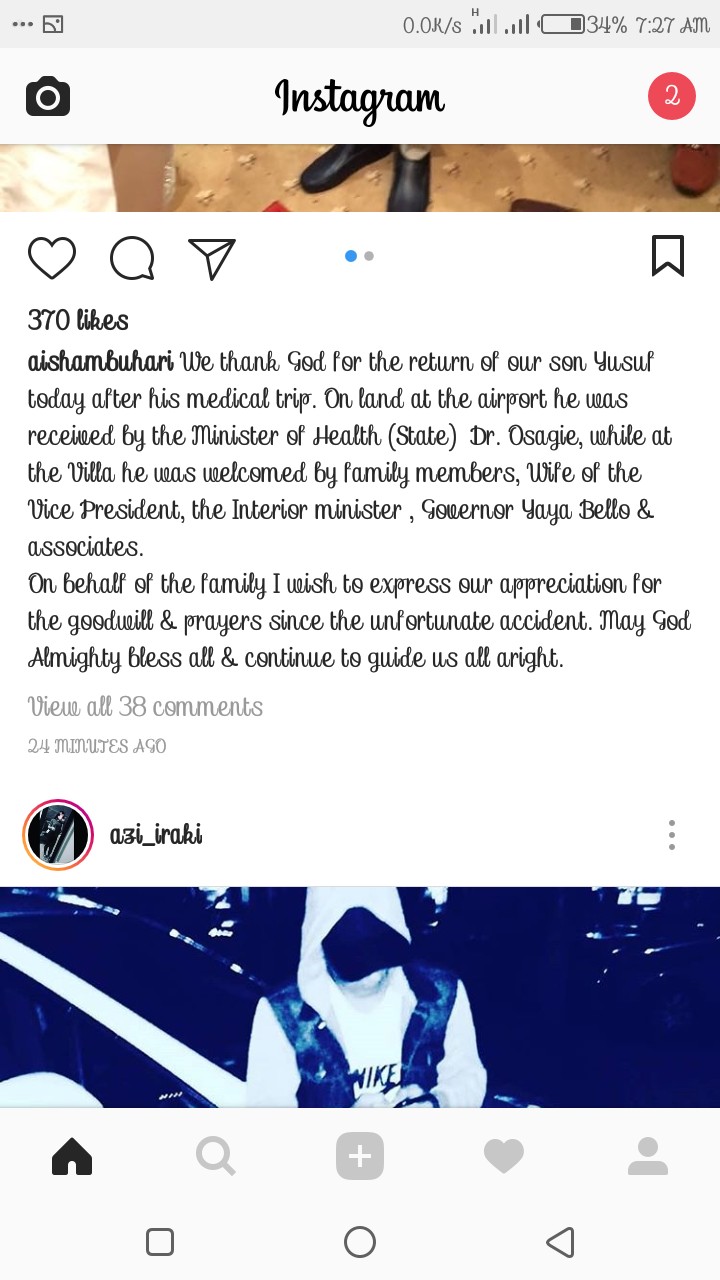
Task: Open the Instagram camera
Action: click(x=47, y=97)
